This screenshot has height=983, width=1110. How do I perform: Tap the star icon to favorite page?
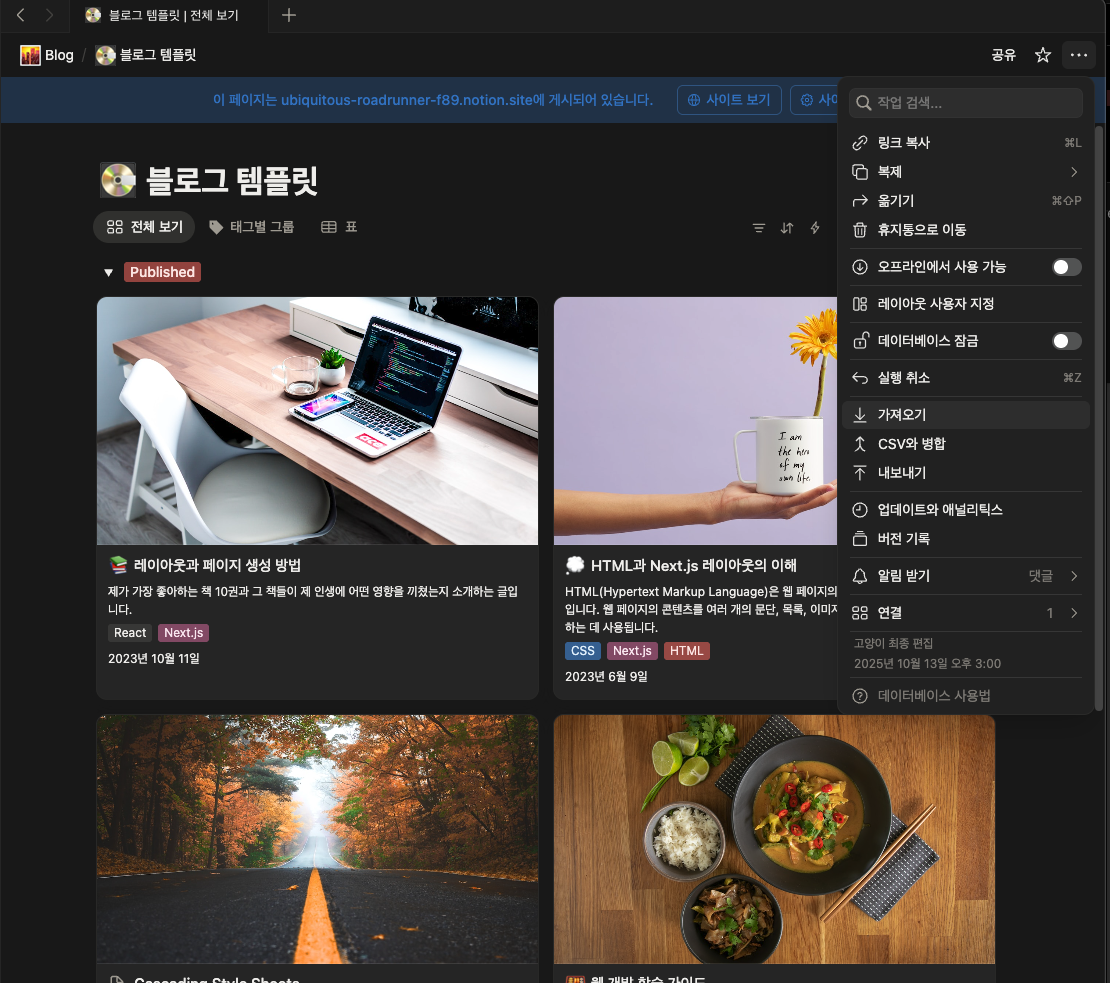(1043, 55)
